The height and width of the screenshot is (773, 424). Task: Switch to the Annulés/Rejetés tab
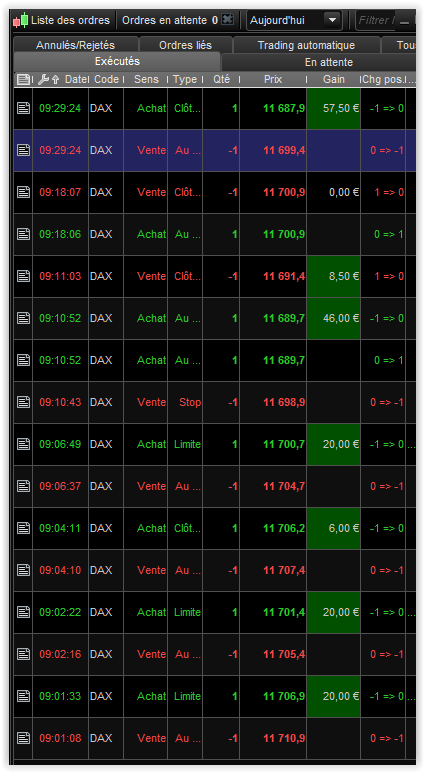[x=75, y=45]
